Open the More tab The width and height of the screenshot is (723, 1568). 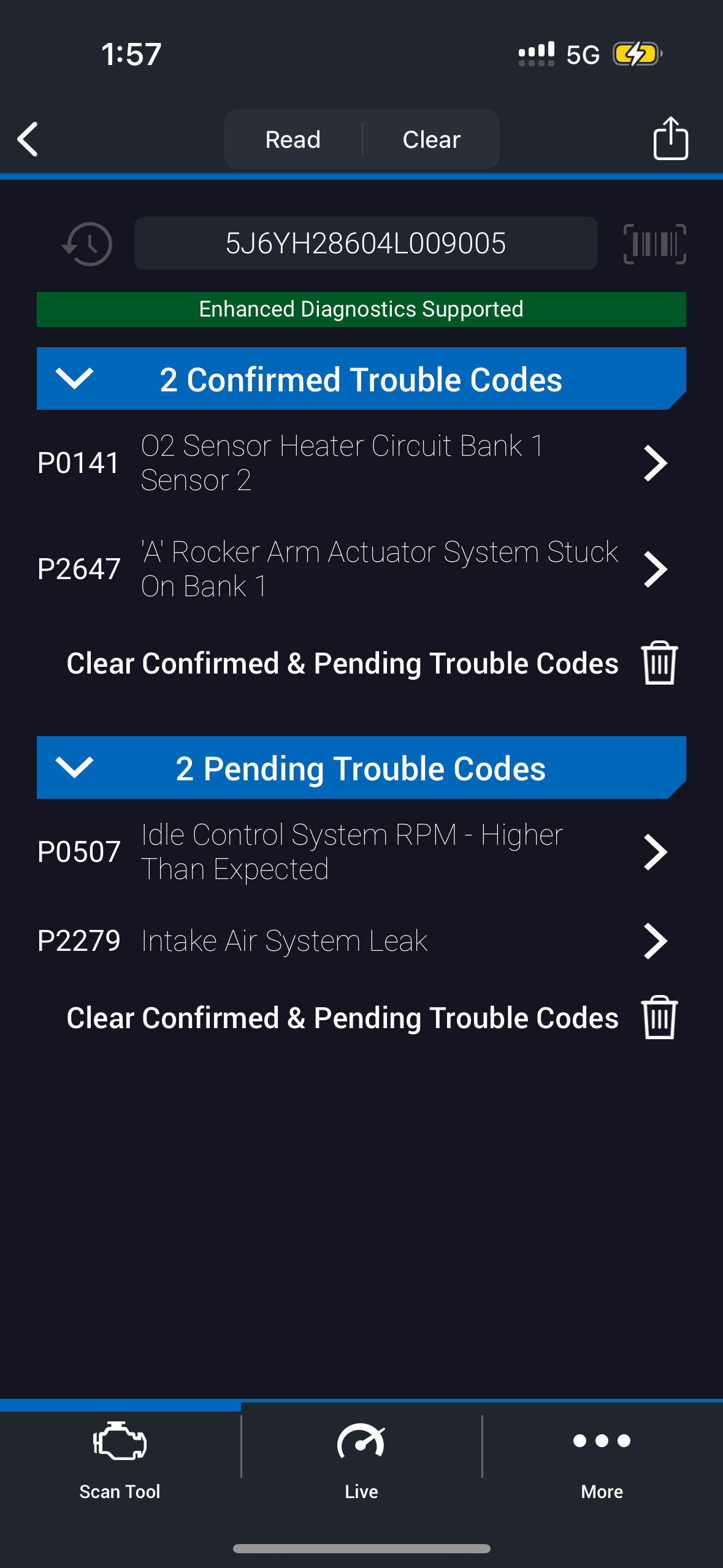tap(602, 1460)
